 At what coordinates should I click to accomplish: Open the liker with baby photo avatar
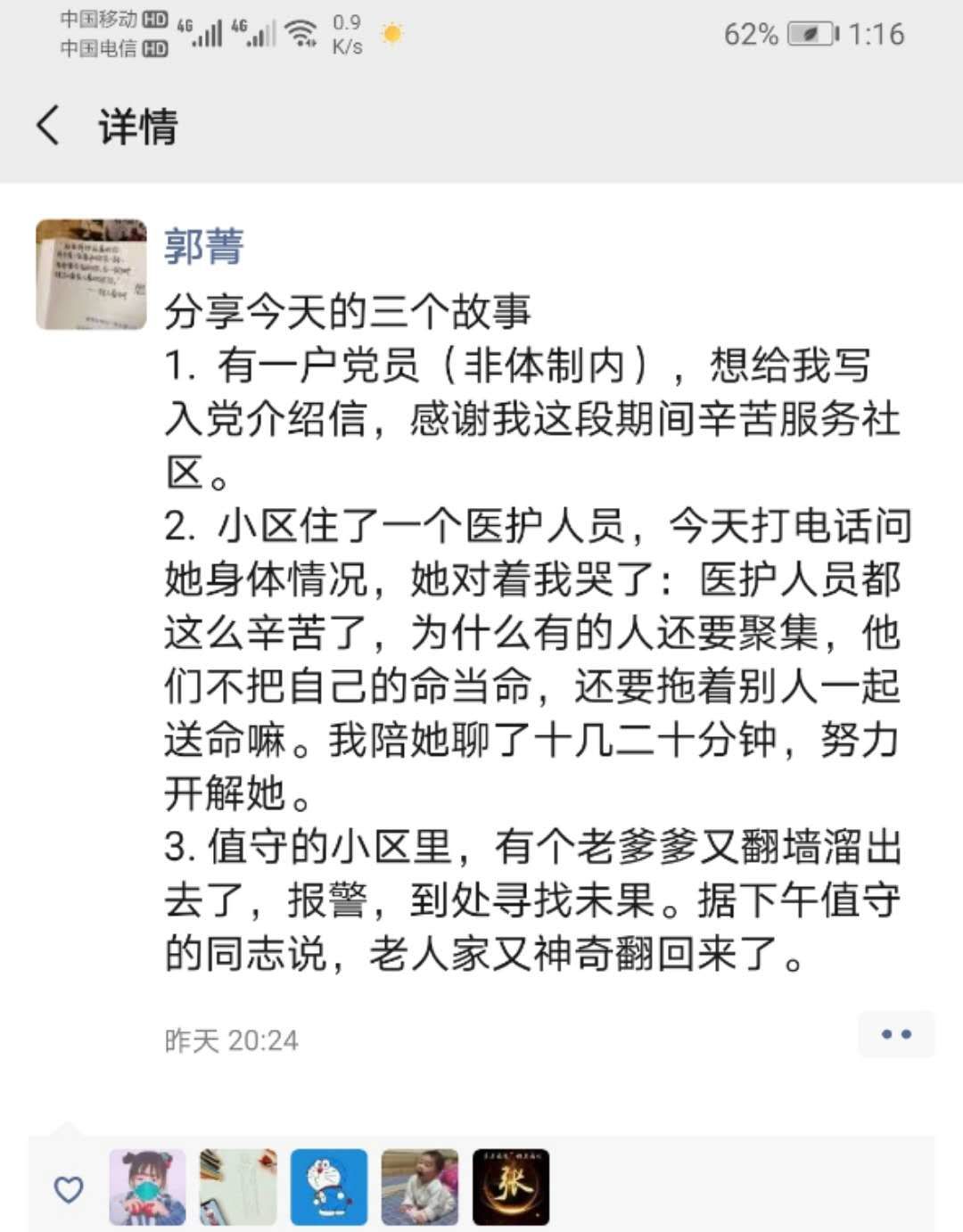coord(419,1187)
